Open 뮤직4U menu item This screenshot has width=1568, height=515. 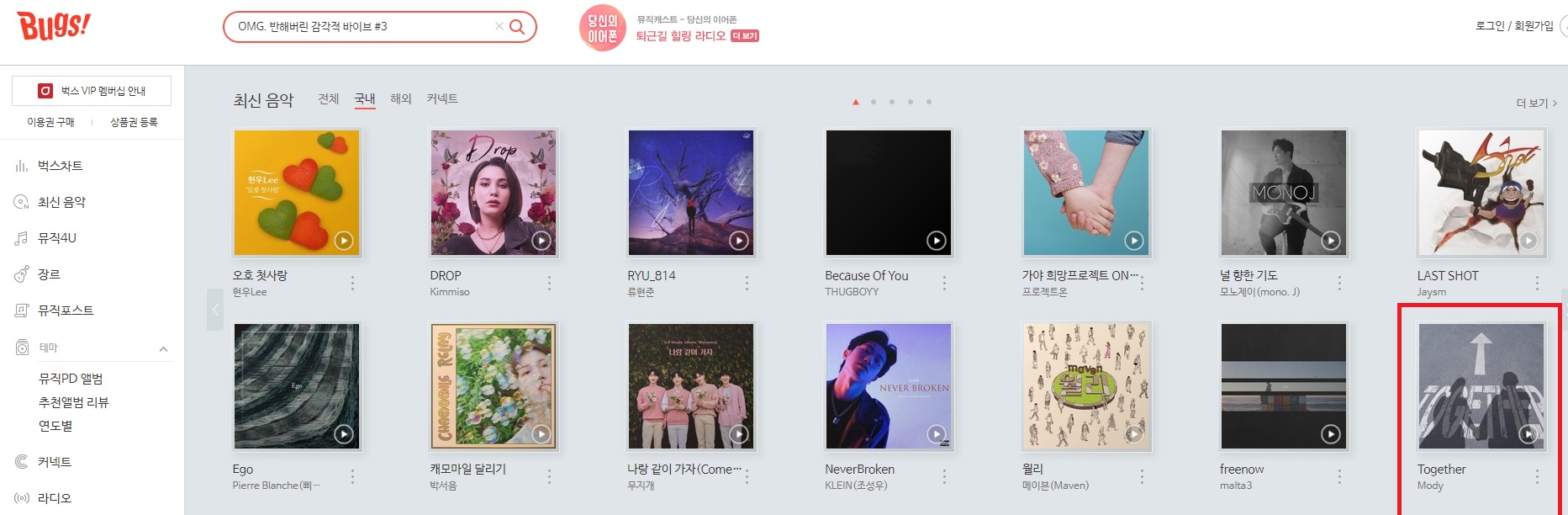pyautogui.click(x=56, y=238)
